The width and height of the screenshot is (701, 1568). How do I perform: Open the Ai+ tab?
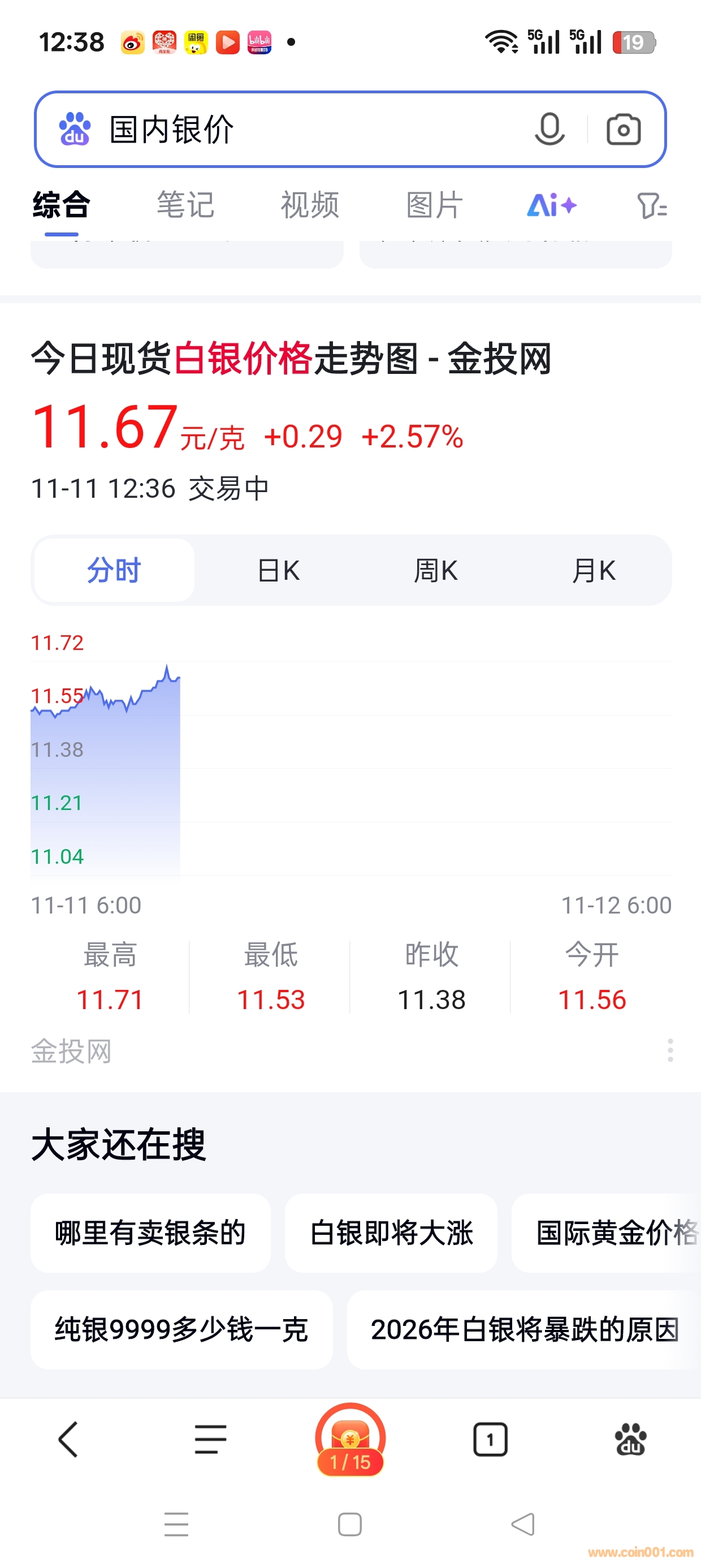[x=551, y=205]
